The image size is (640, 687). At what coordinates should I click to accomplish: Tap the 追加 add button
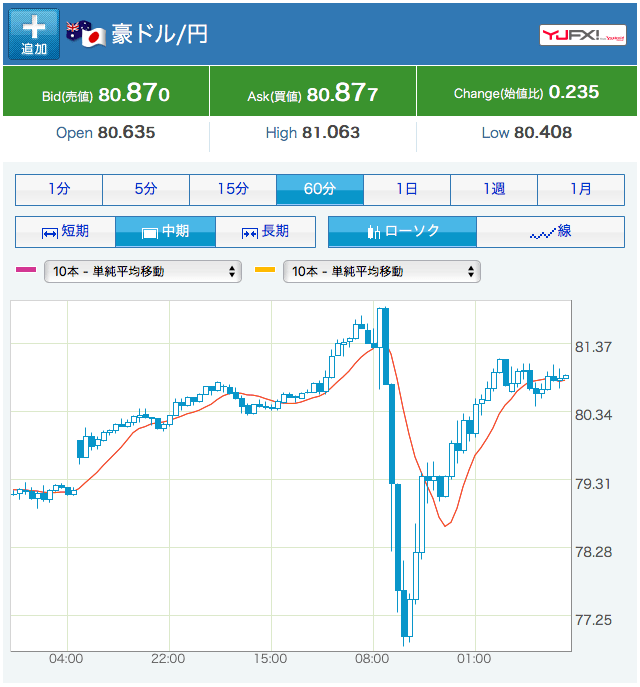click(x=34, y=34)
